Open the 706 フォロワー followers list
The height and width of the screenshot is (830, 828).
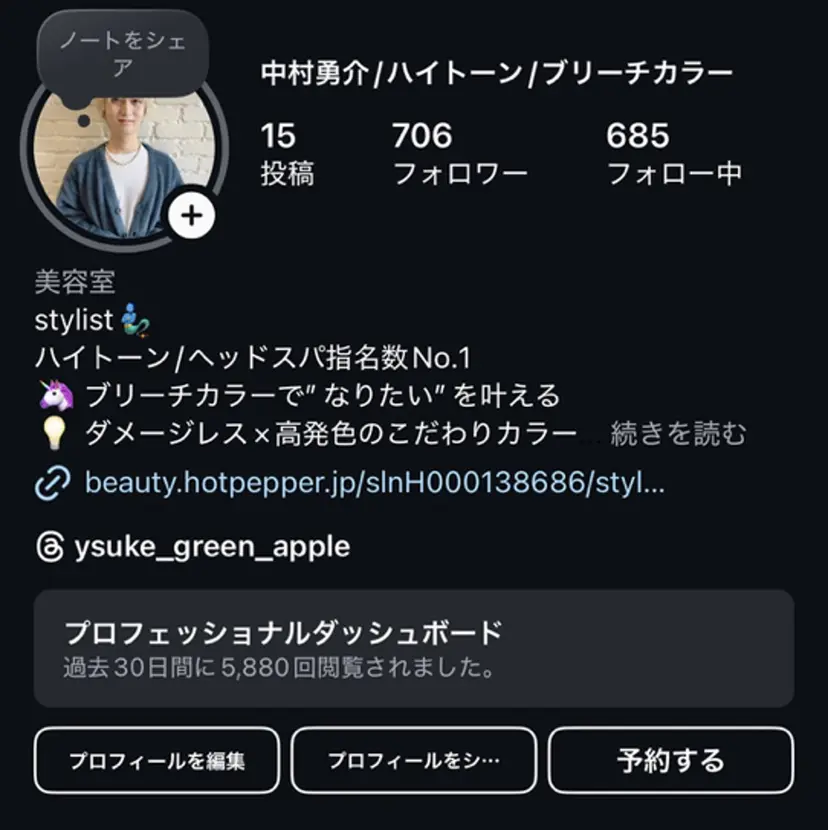[459, 154]
